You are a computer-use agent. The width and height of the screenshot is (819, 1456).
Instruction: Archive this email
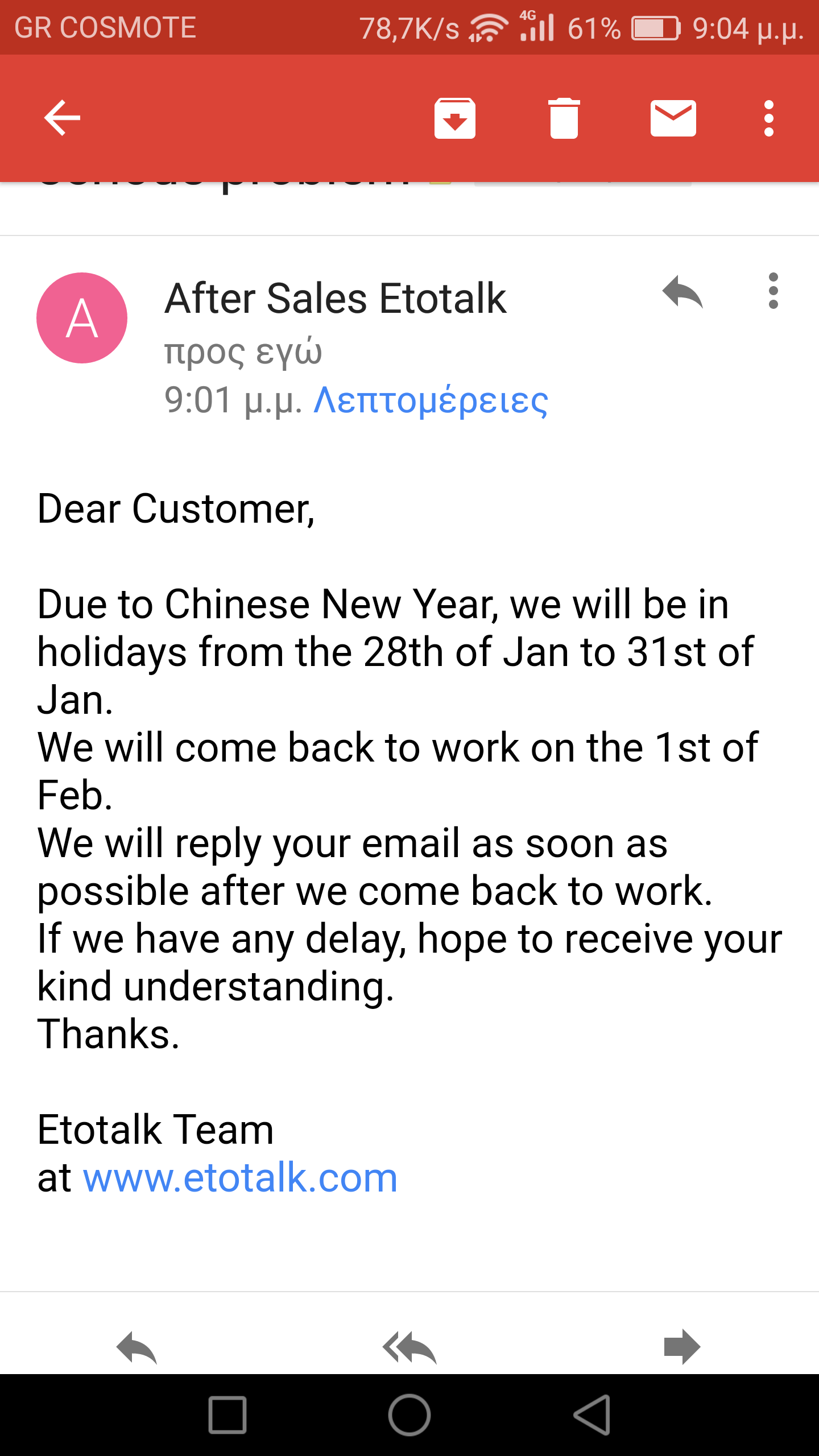point(454,118)
